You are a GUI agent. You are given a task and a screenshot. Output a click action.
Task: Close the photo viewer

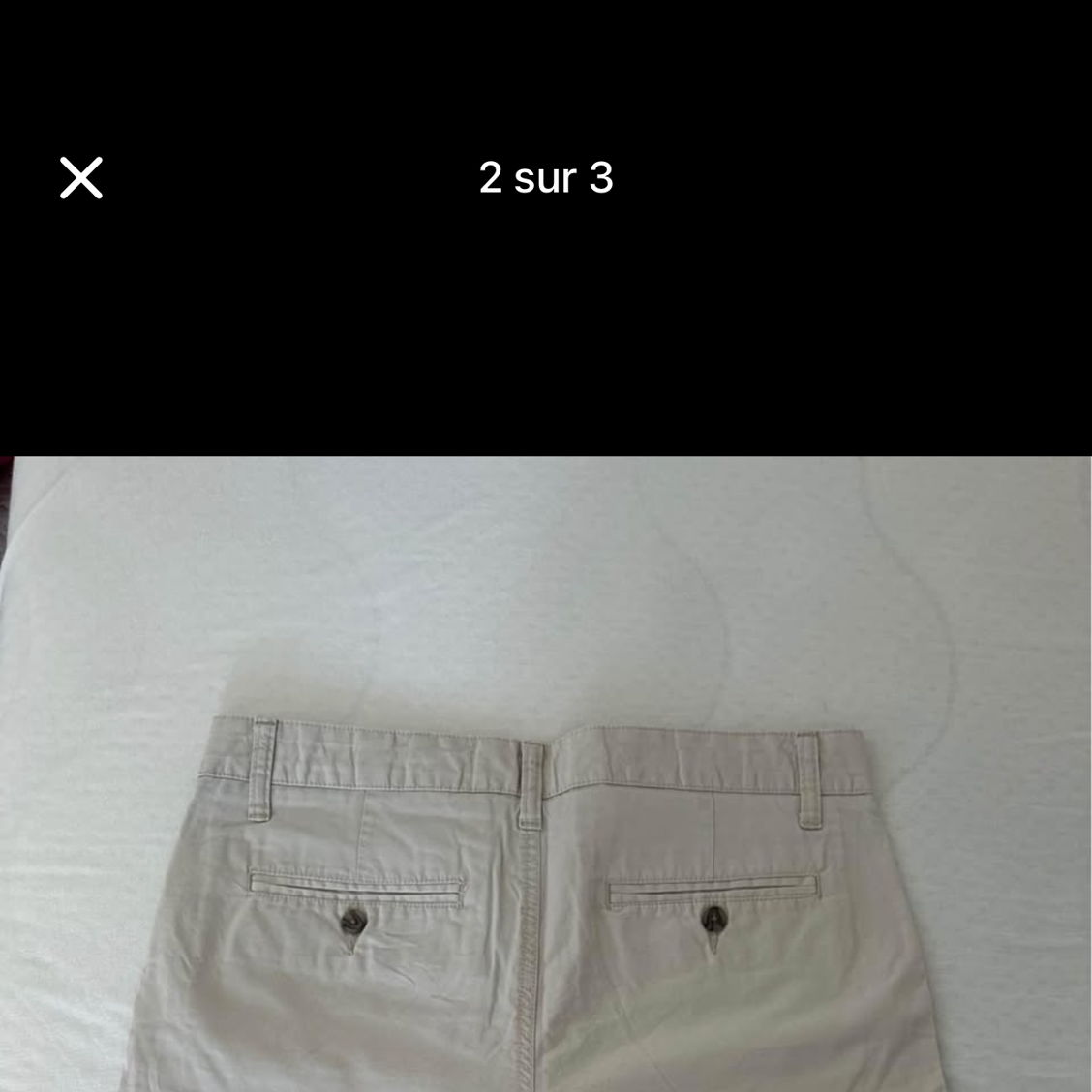81,178
